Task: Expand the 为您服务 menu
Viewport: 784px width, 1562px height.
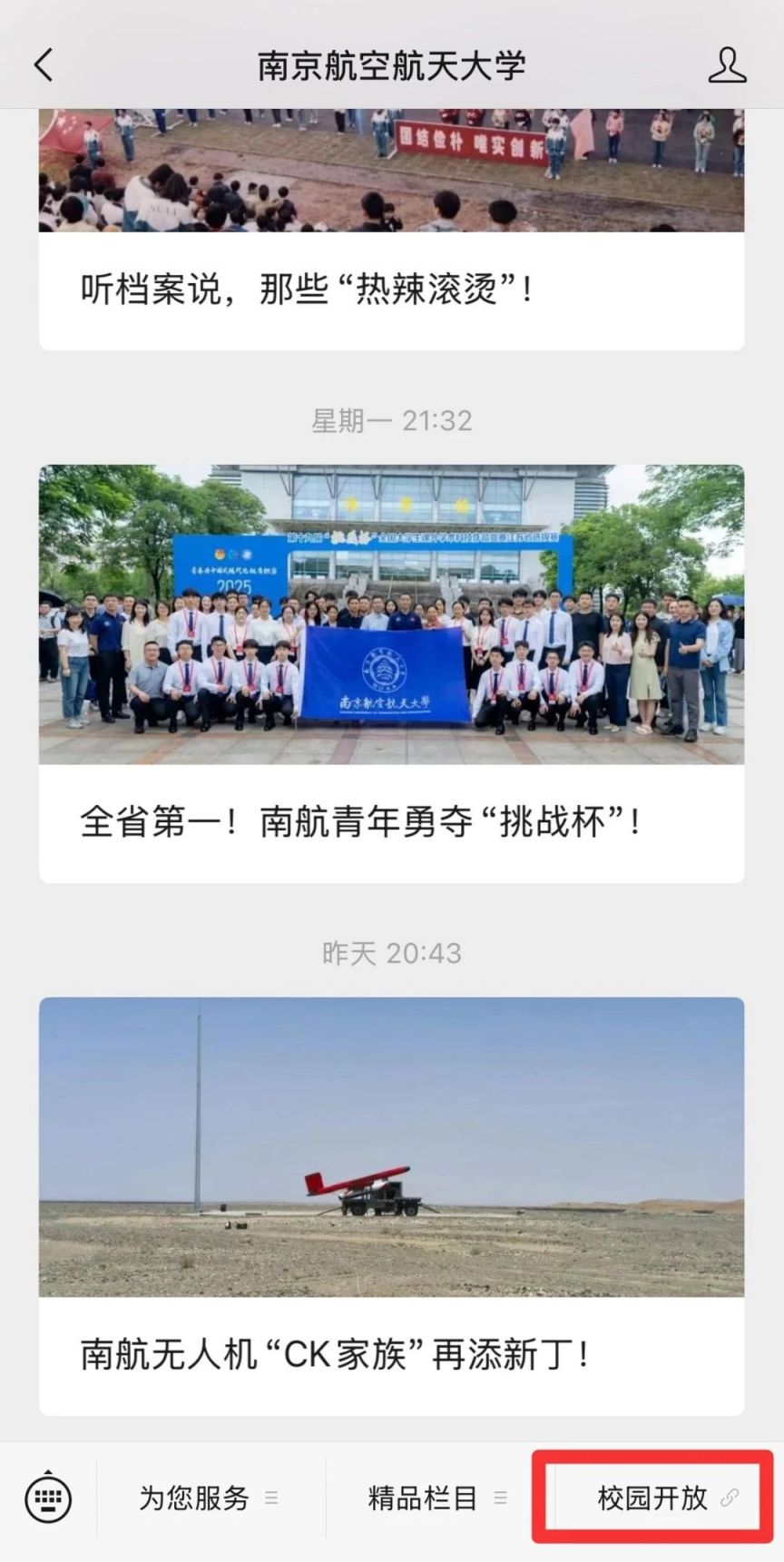Action: (x=210, y=1498)
